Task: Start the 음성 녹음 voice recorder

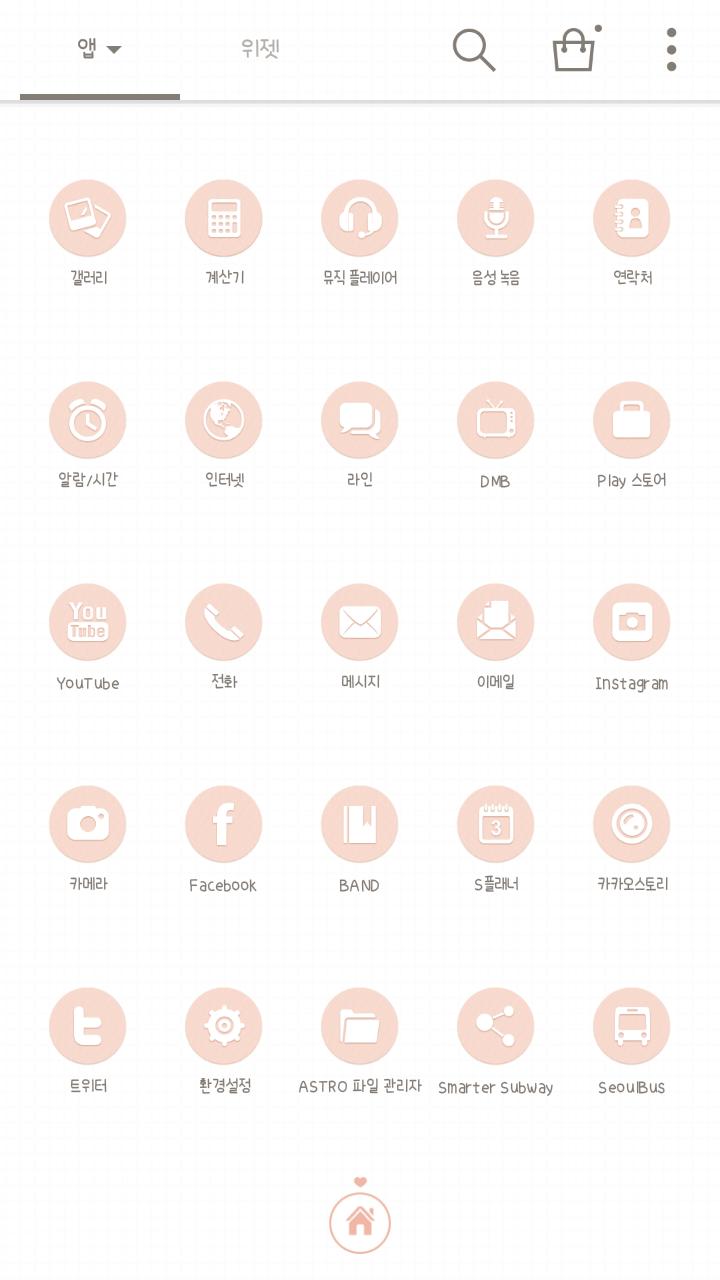Action: pyautogui.click(x=496, y=217)
